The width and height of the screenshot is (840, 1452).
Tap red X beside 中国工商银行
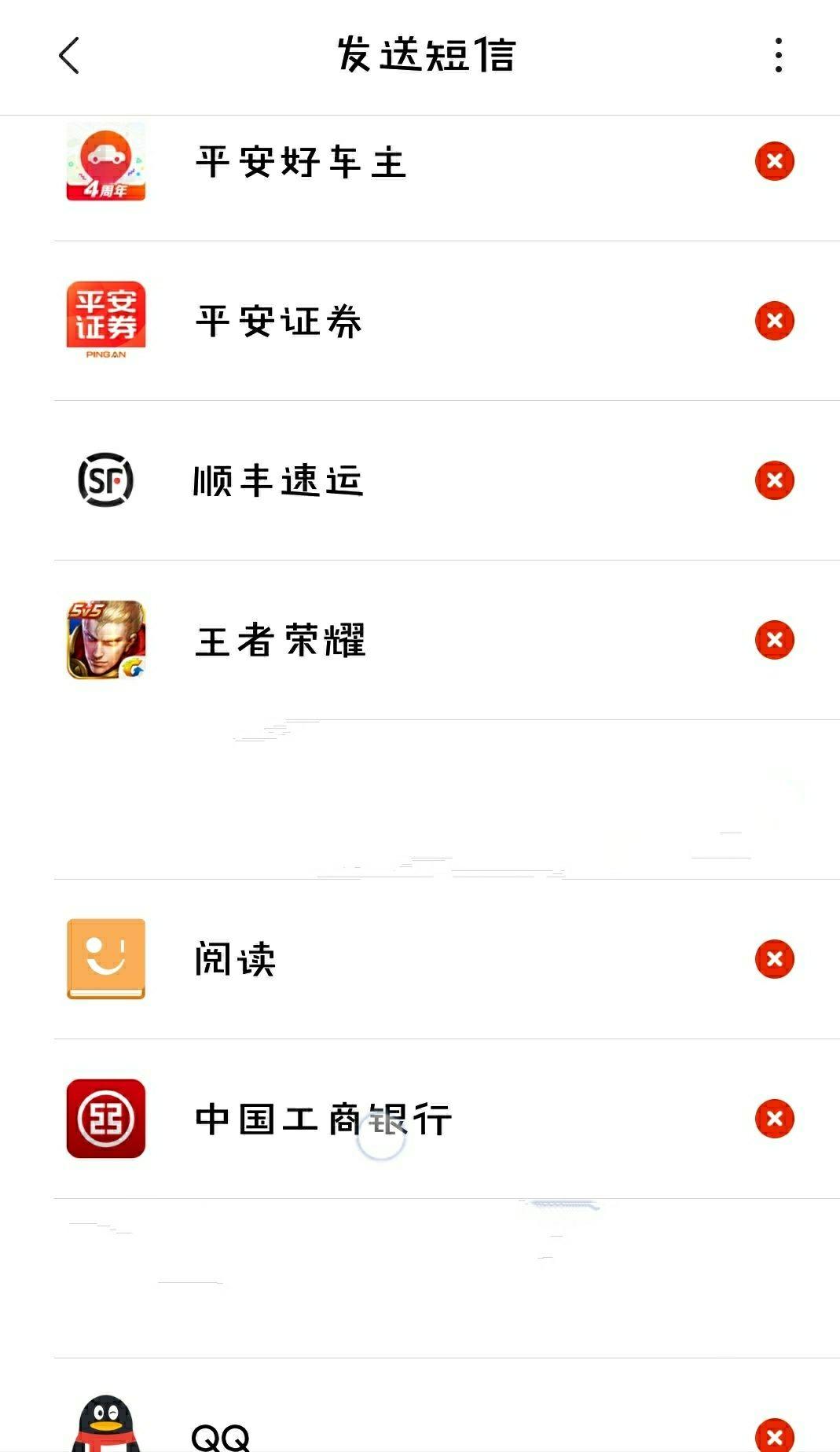774,1119
